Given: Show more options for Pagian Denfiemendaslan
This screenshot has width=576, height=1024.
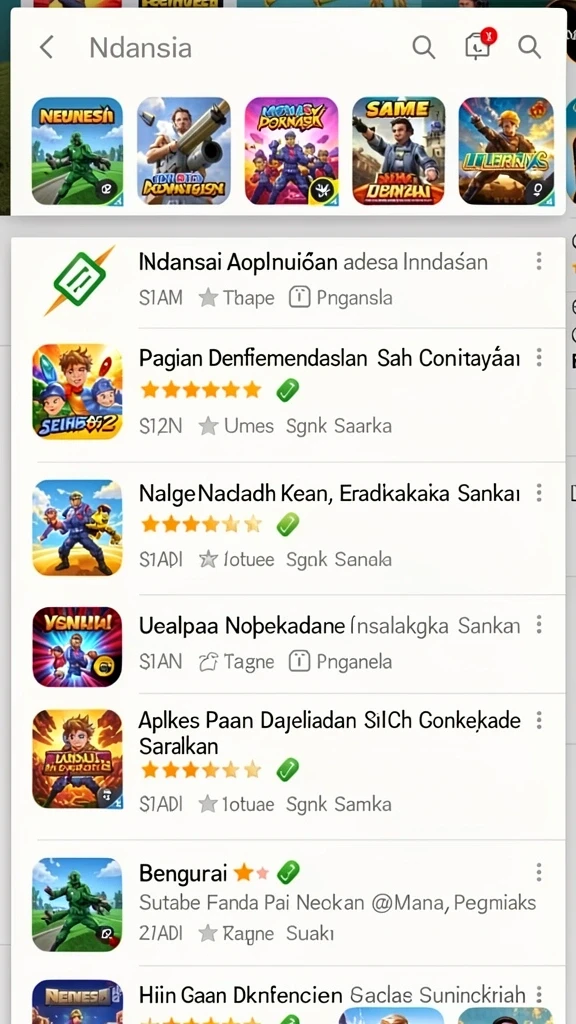Looking at the screenshot, I should [x=539, y=357].
